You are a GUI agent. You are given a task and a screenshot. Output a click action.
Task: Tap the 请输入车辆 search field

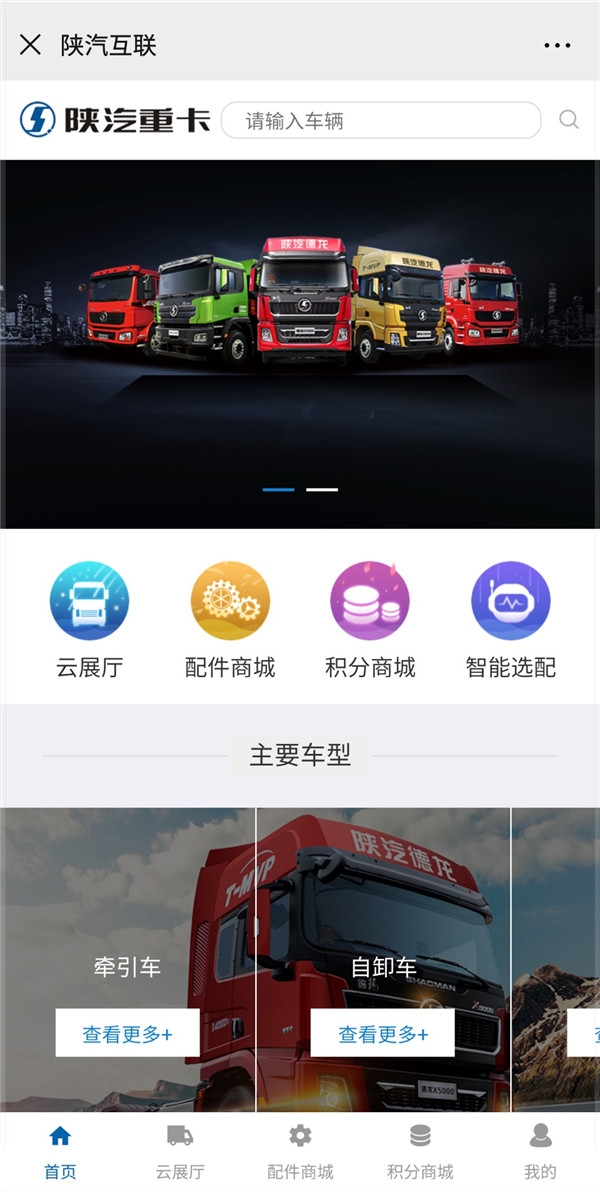click(x=380, y=121)
